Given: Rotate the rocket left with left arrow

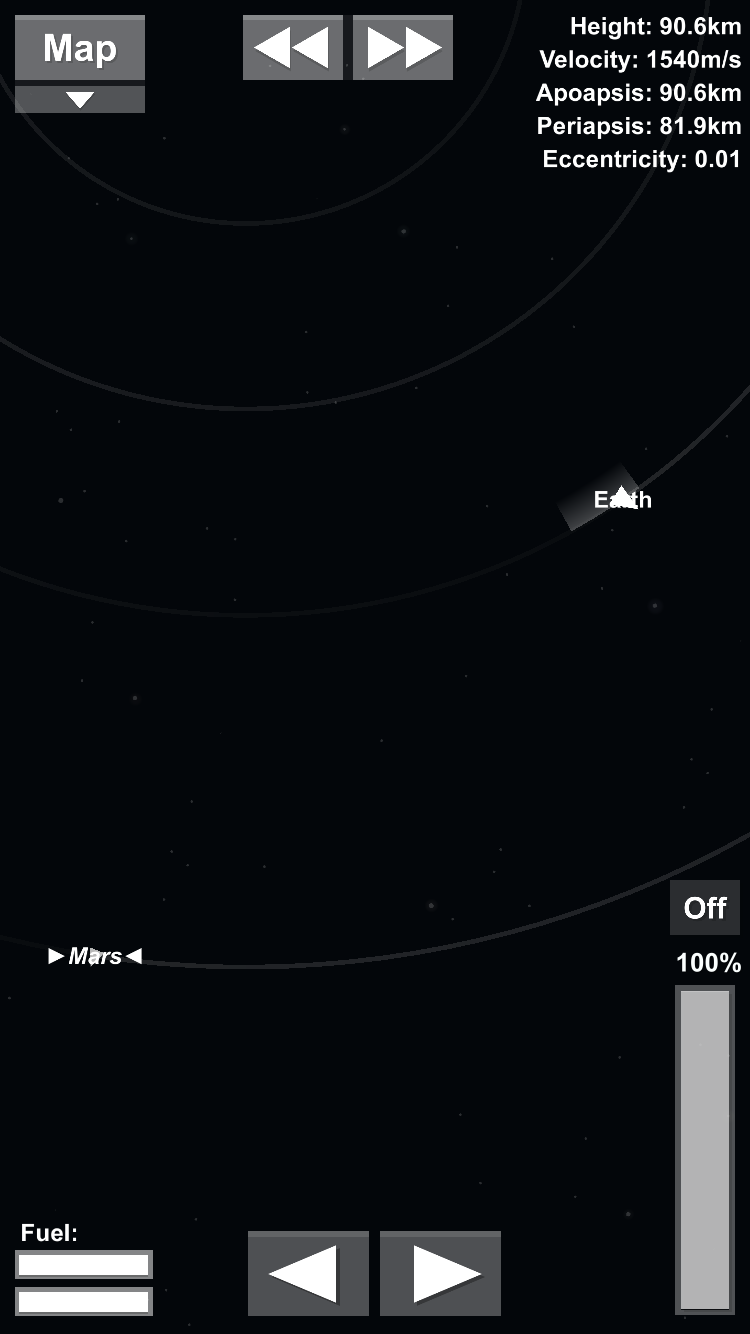Looking at the screenshot, I should (x=308, y=1273).
